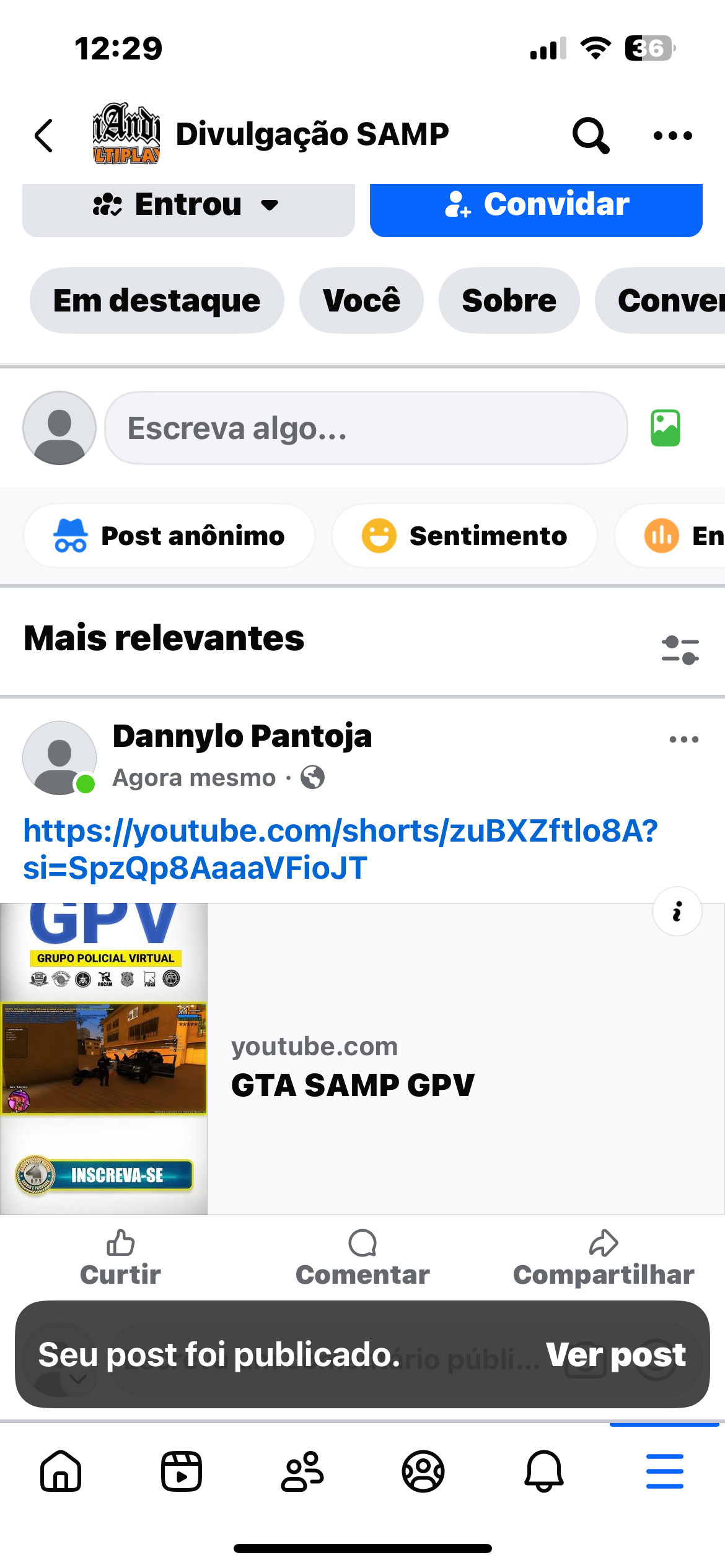Tap the Escreva algo field
Viewport: 725px width, 1568px height.
tap(366, 428)
